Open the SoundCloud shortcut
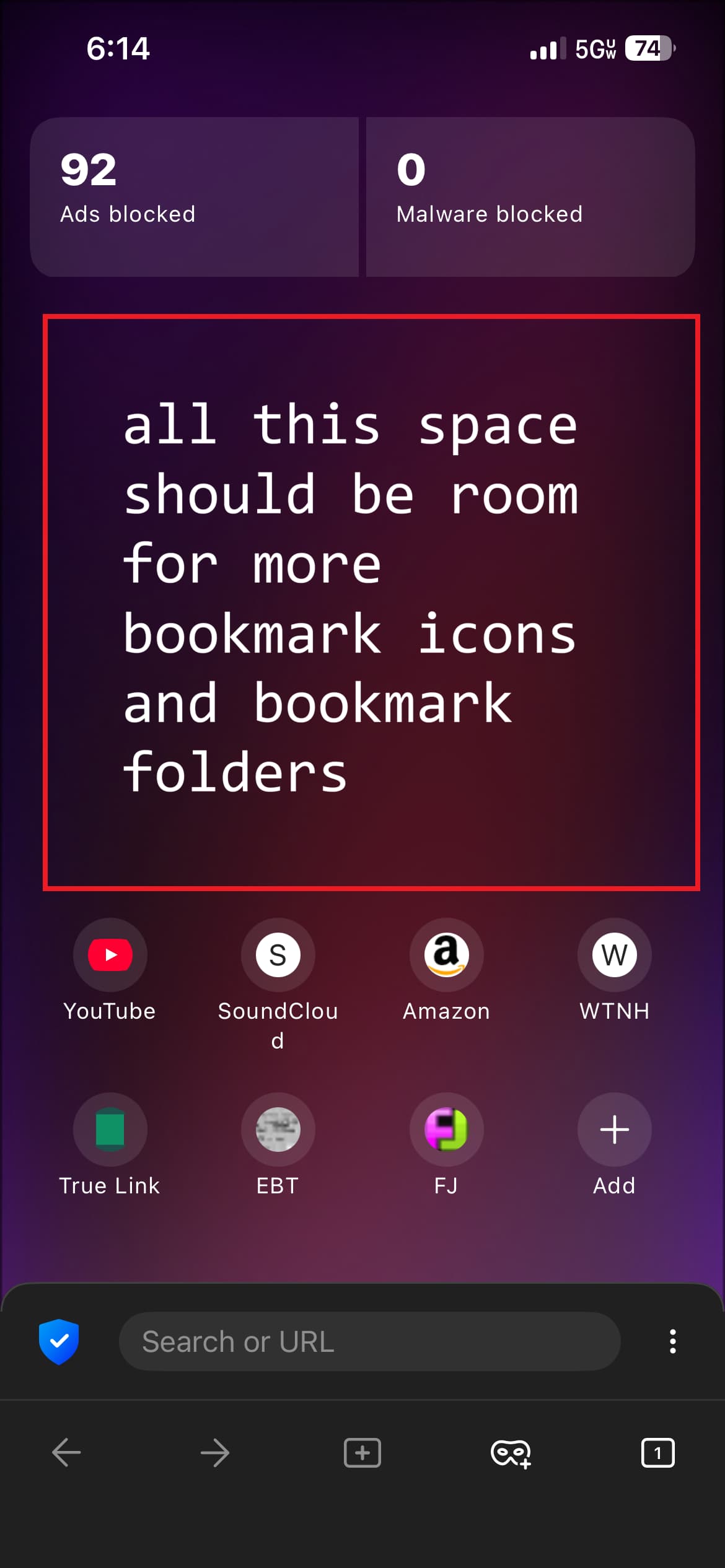Screen dimensions: 725x1568 tap(278, 955)
